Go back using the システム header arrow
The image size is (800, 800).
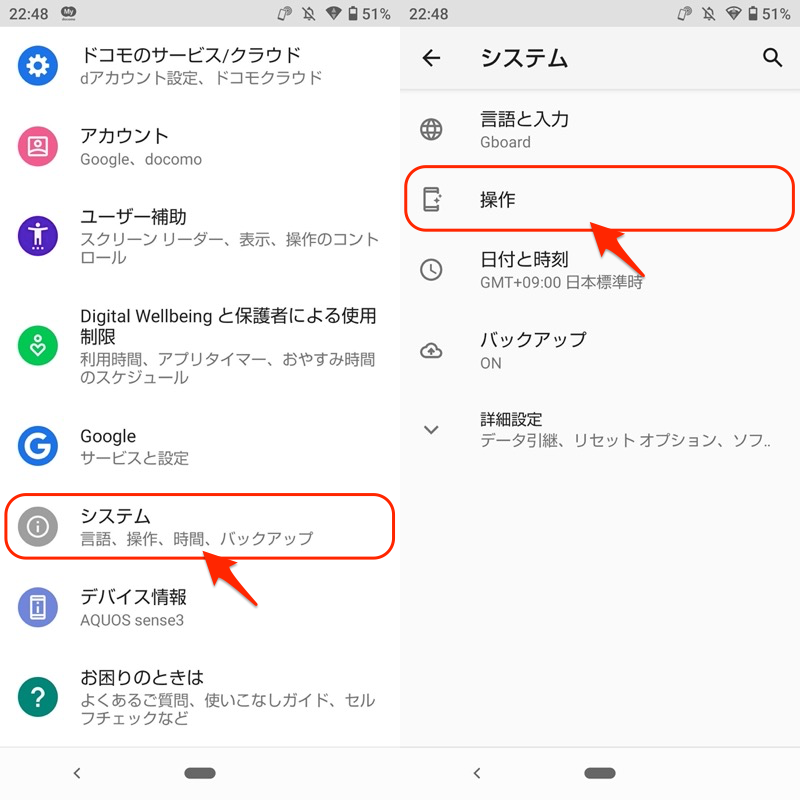pos(431,58)
